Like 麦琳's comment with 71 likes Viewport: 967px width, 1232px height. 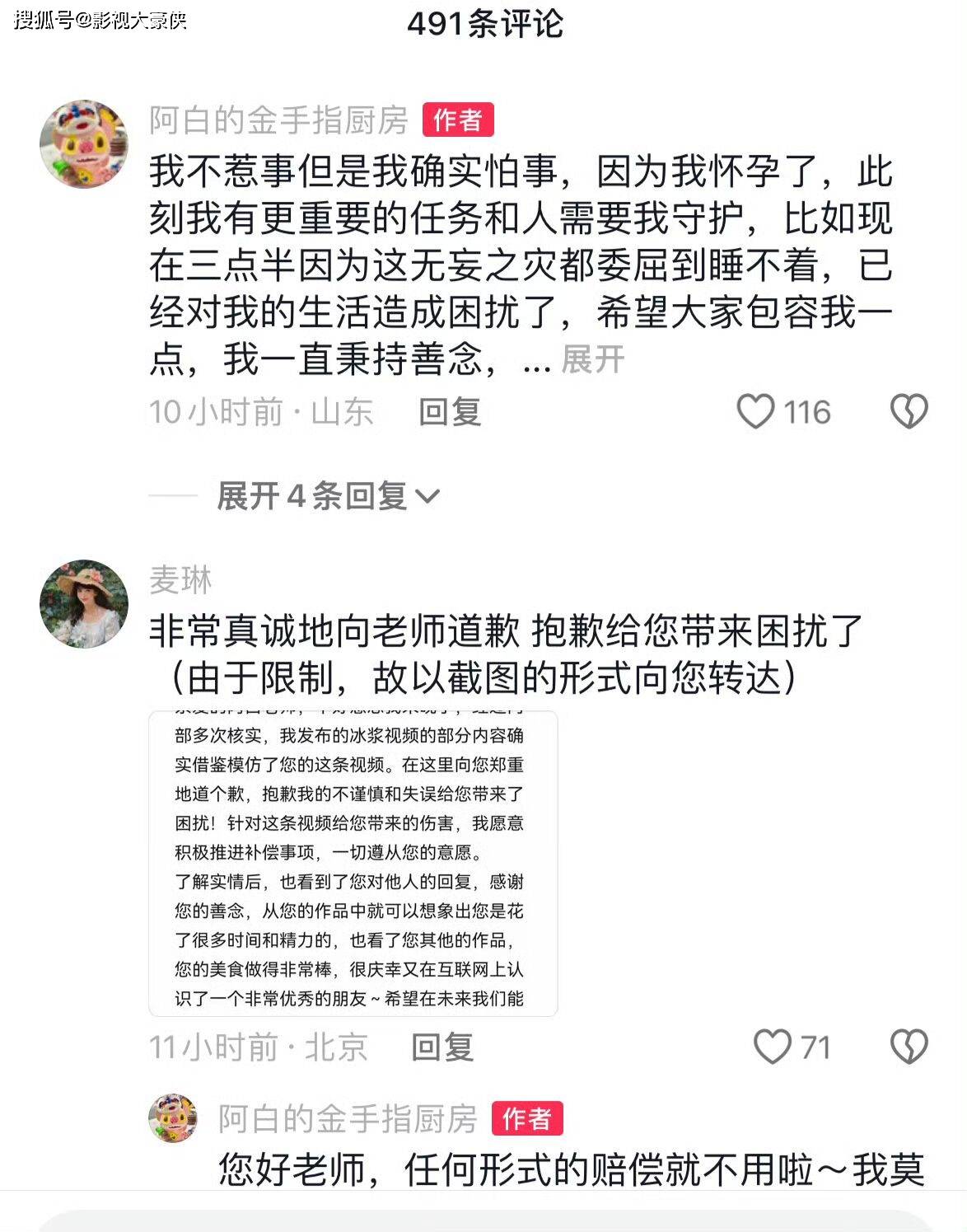coord(772,1047)
